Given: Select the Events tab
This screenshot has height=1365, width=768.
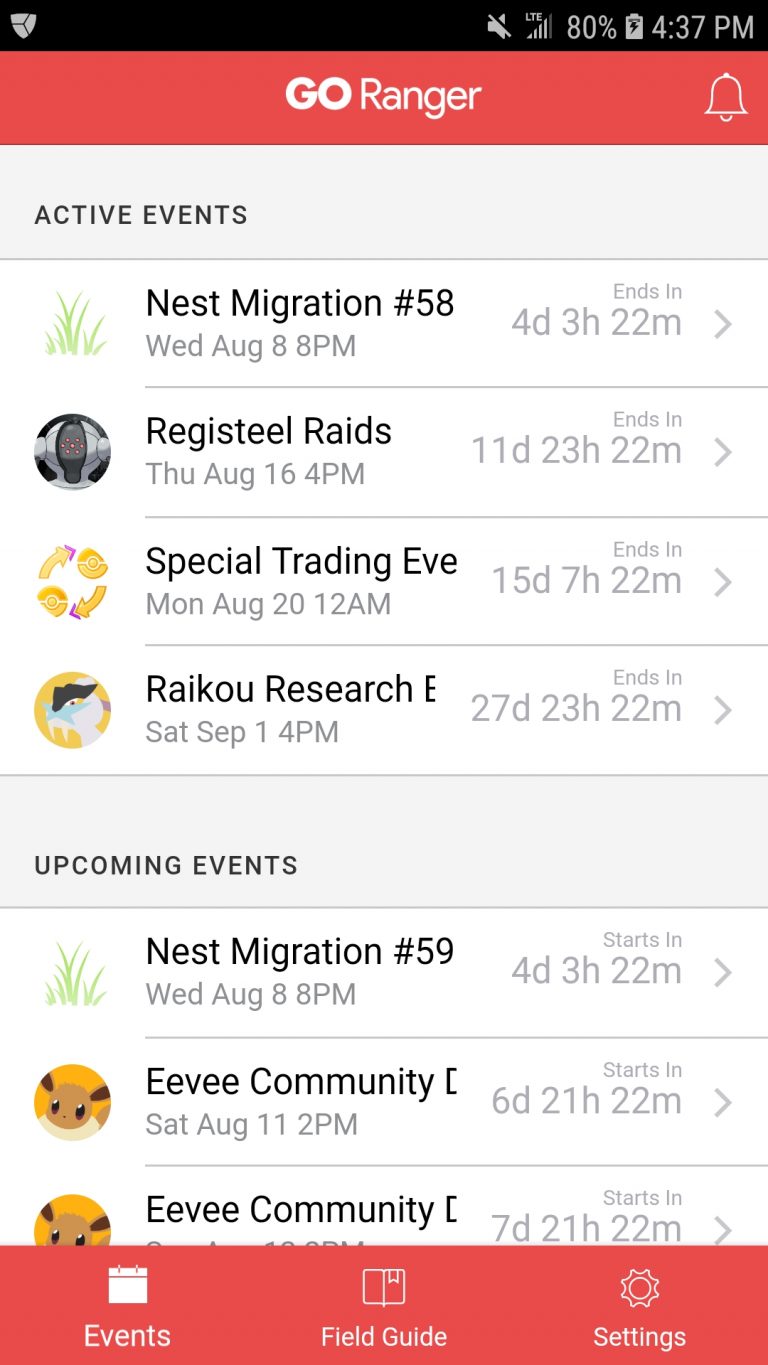Looking at the screenshot, I should pyautogui.click(x=127, y=1306).
